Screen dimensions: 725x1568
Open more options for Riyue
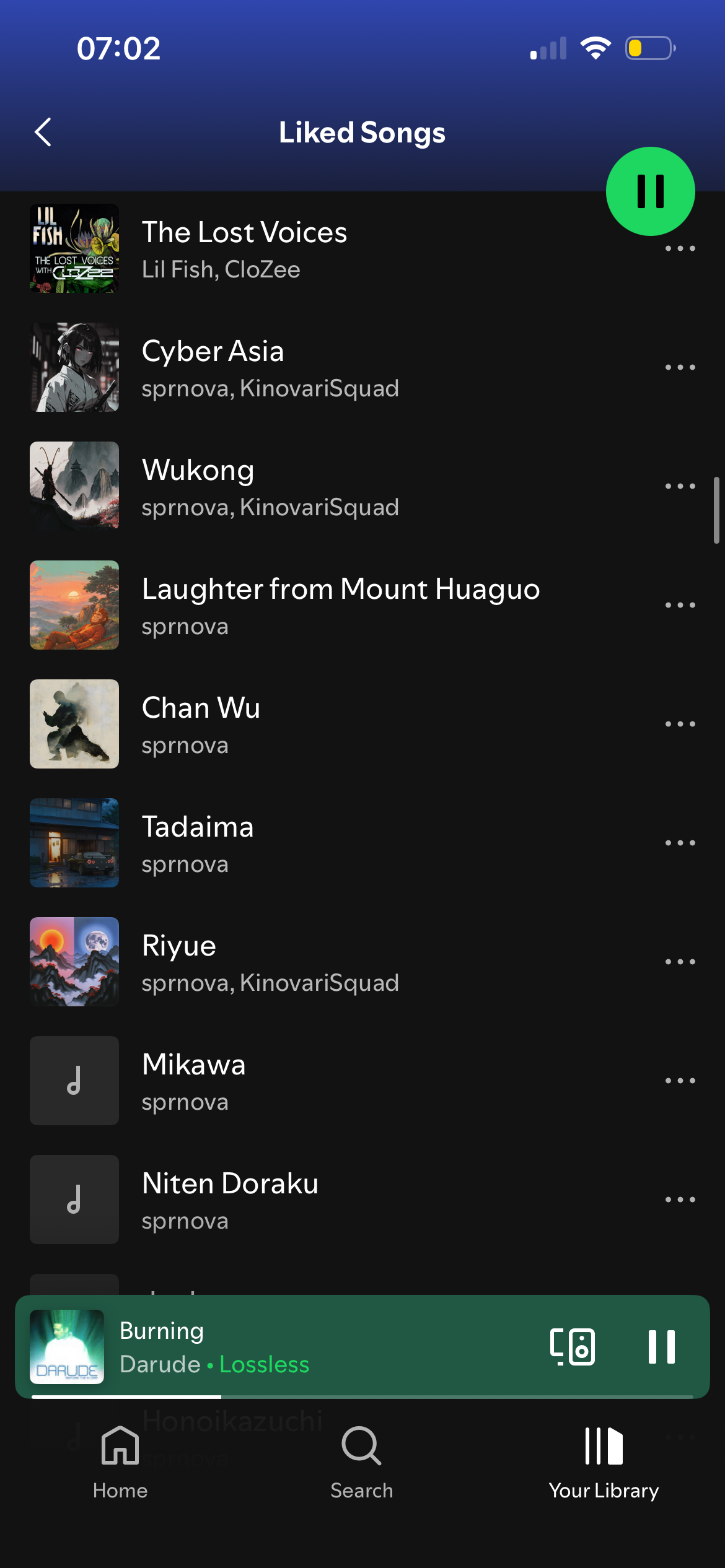click(680, 962)
